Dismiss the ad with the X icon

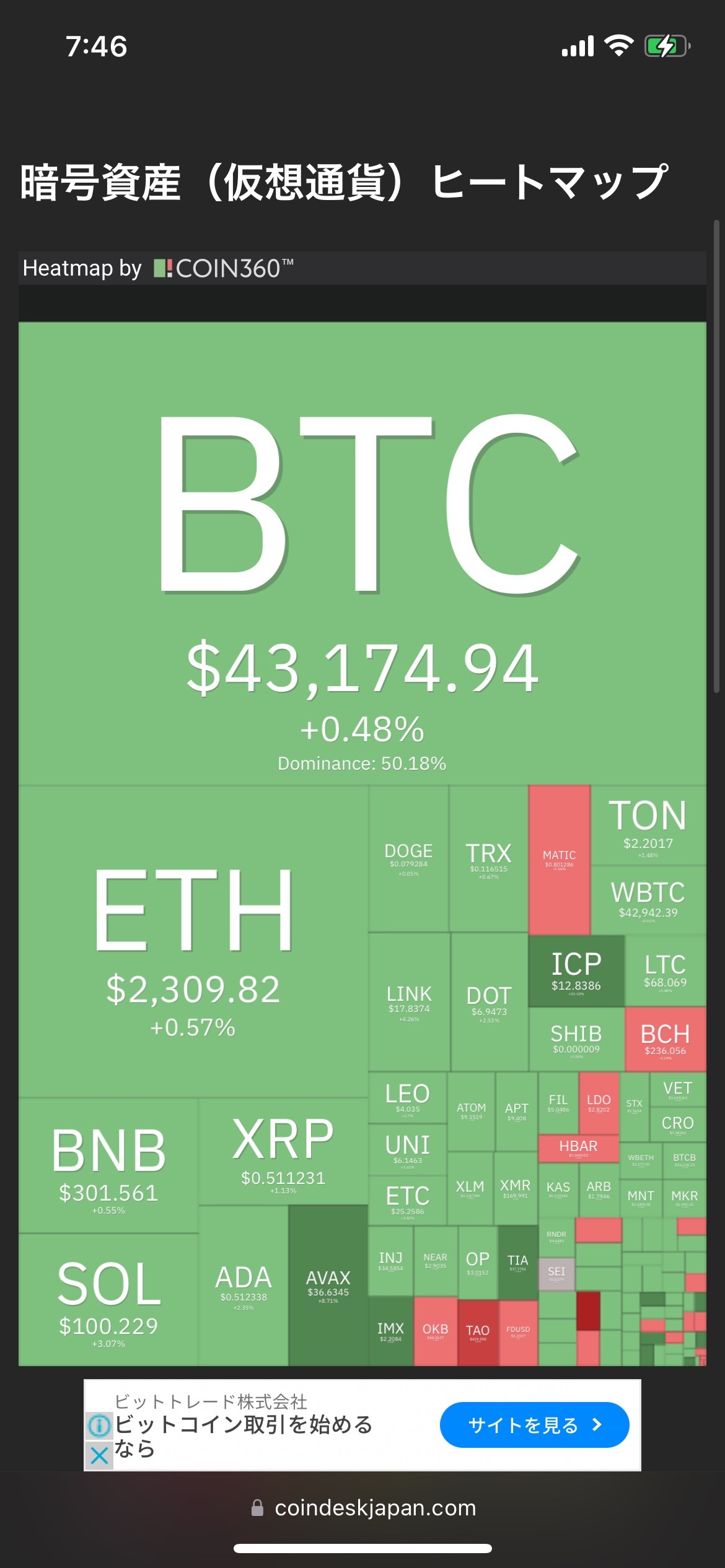point(99,1455)
